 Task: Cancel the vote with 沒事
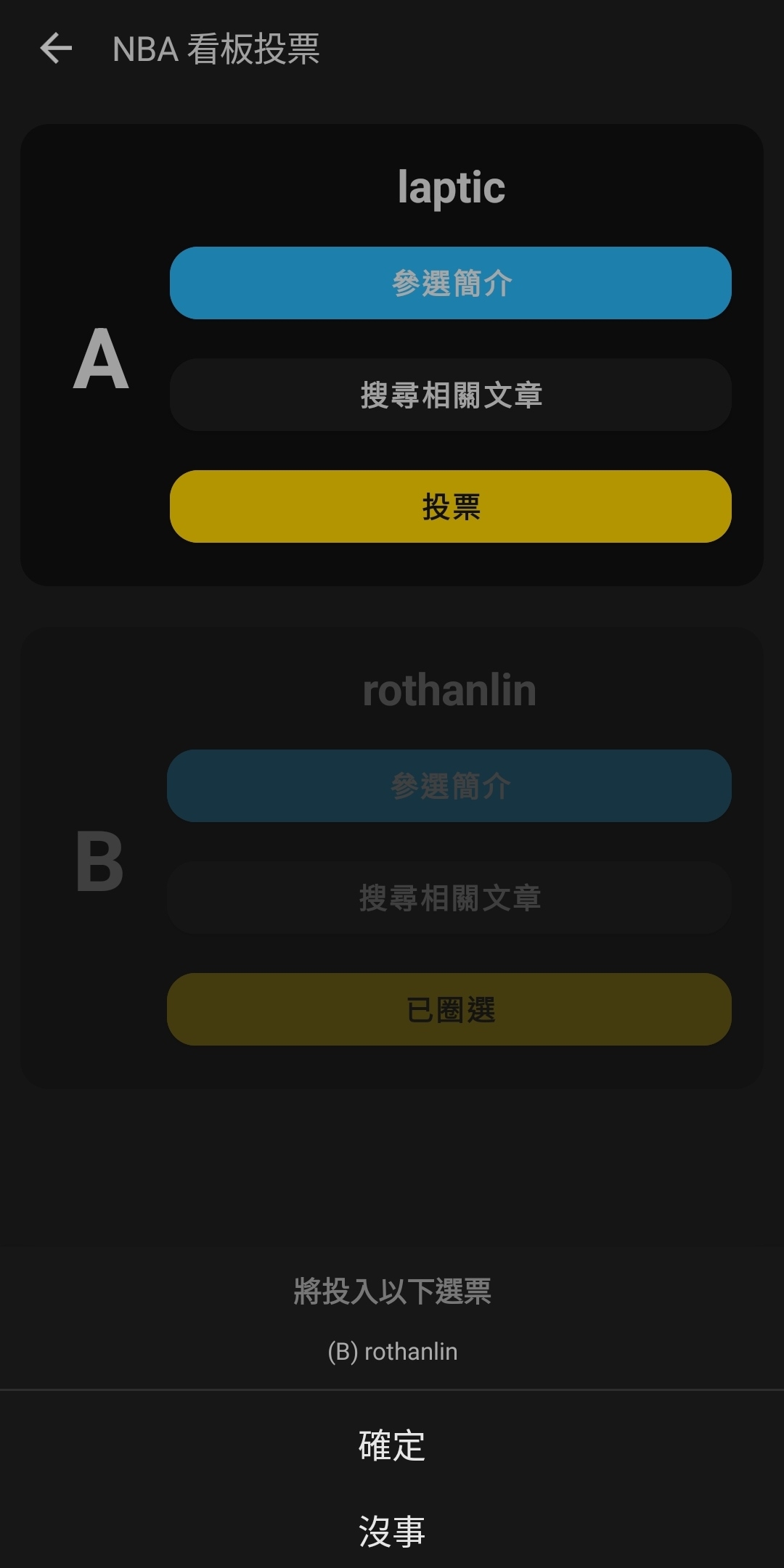click(x=392, y=1531)
